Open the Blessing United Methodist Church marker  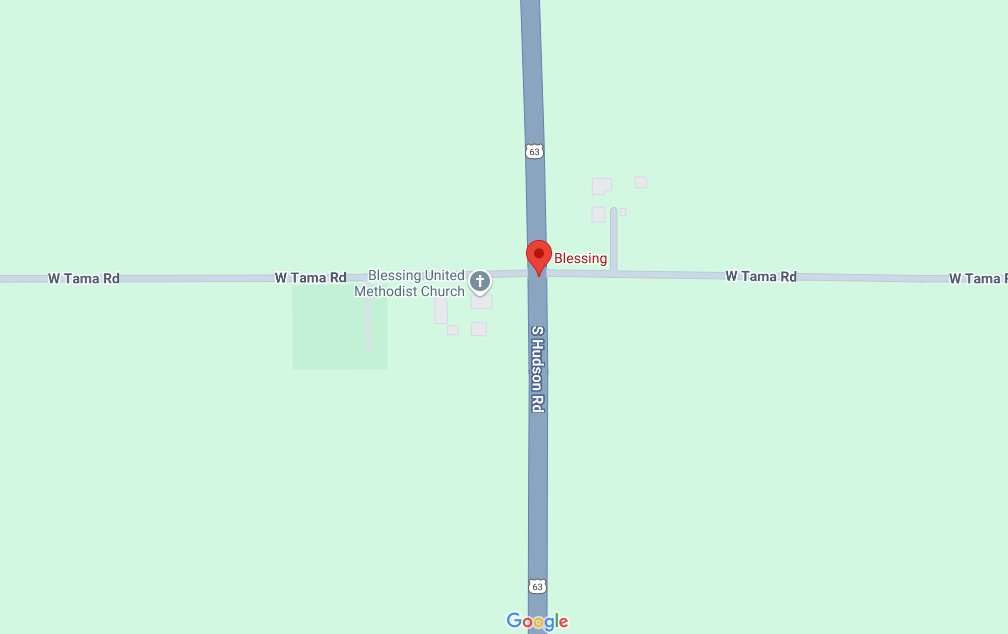click(480, 281)
